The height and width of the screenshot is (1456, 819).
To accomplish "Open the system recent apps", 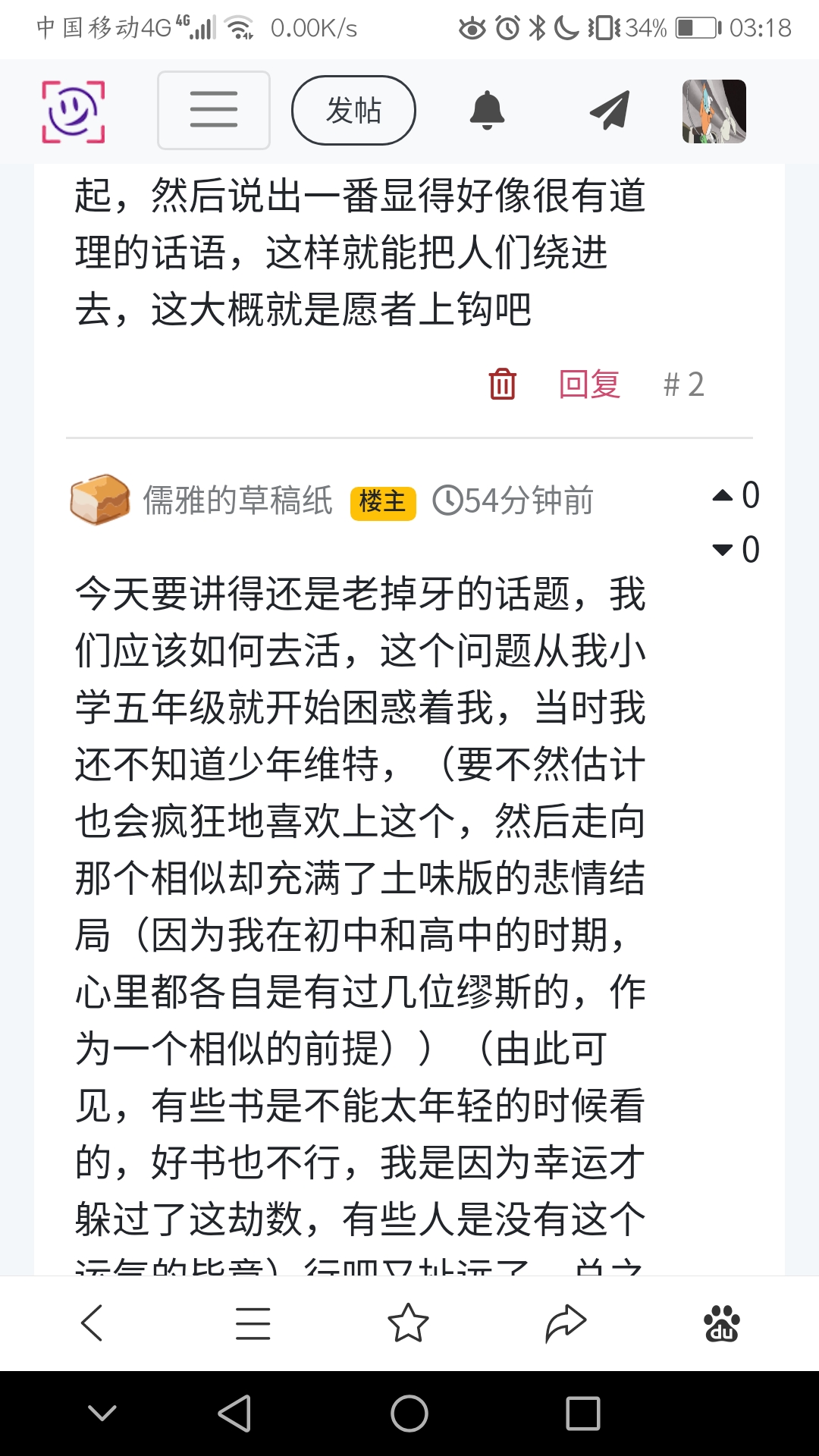I will (582, 1414).
